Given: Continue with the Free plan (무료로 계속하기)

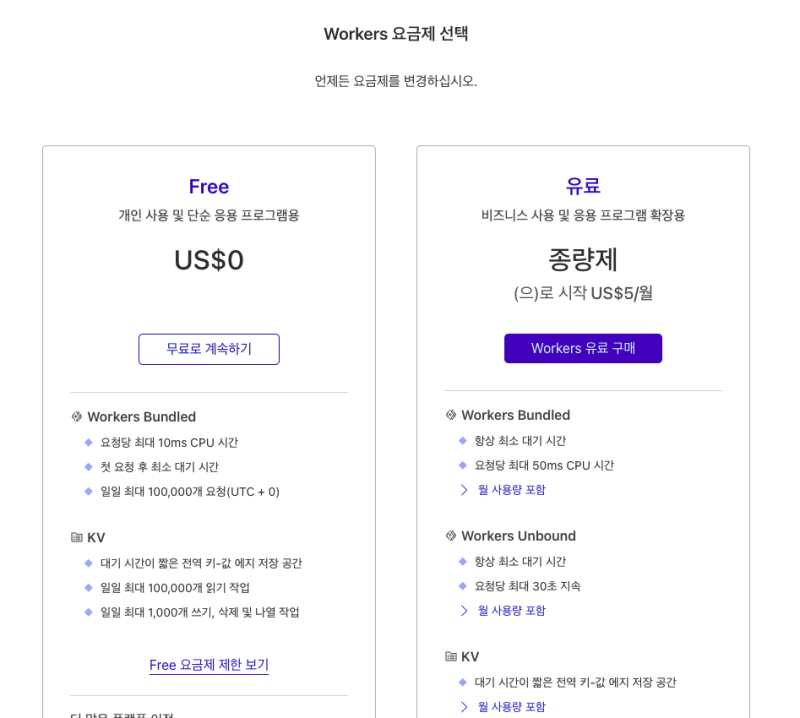Looking at the screenshot, I should [209, 349].
